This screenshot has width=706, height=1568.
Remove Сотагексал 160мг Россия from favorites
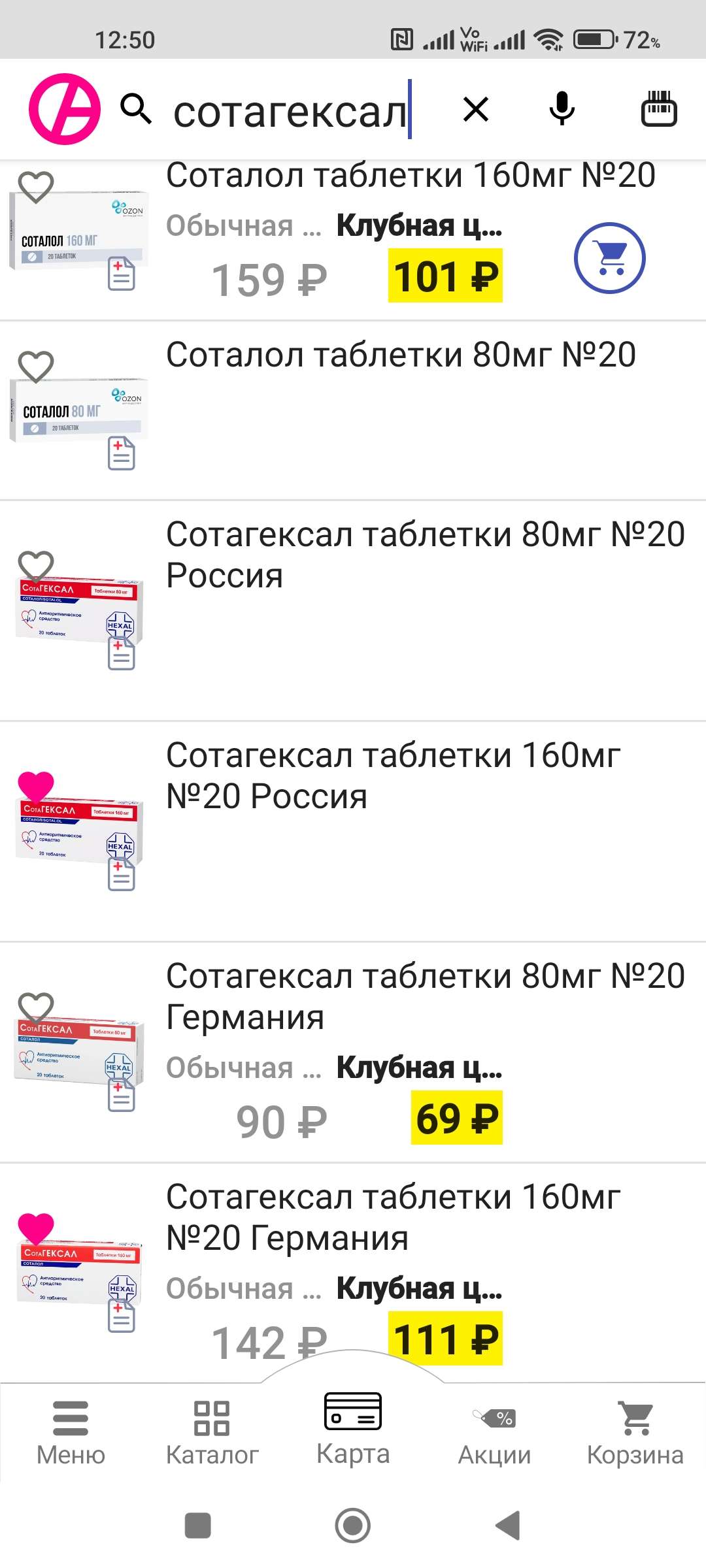point(36,786)
